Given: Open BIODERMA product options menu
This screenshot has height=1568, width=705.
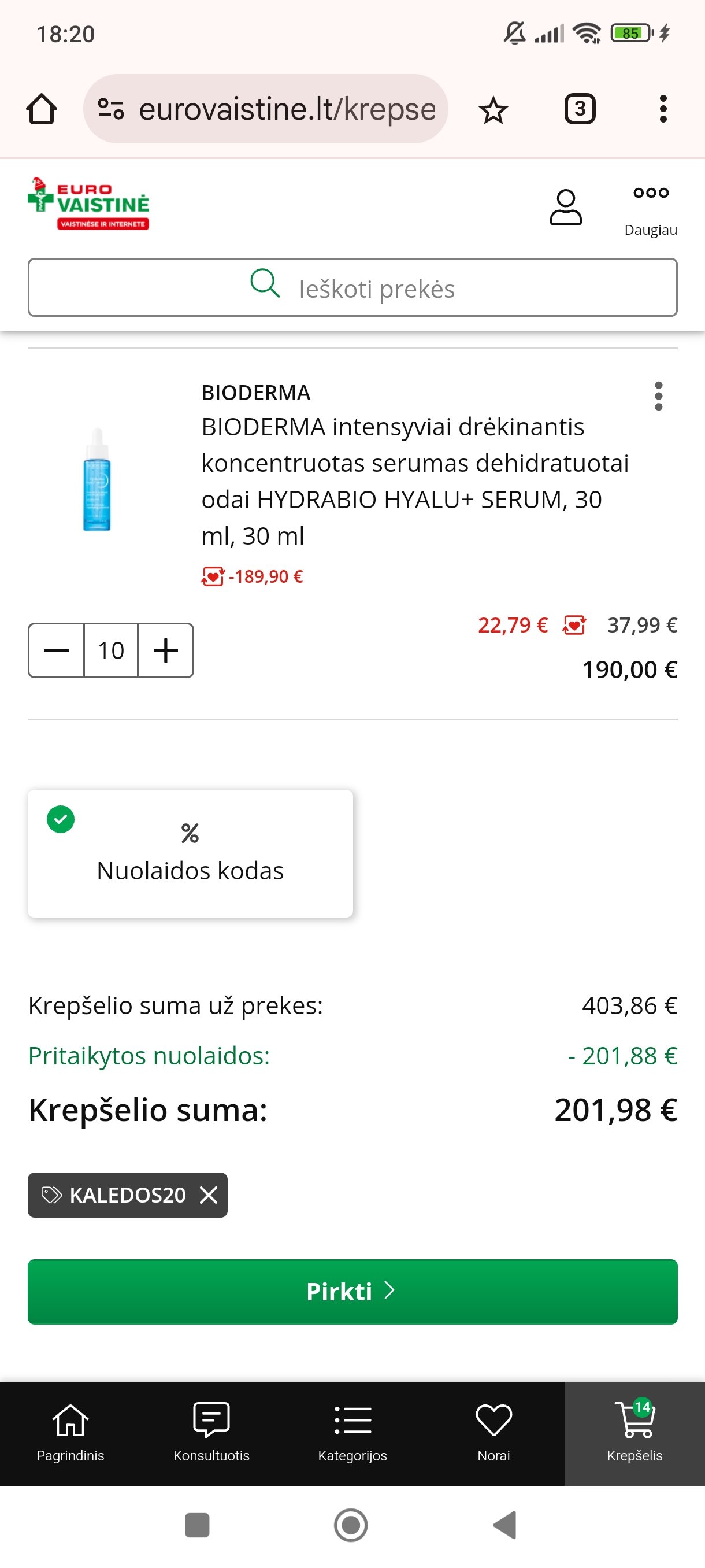Looking at the screenshot, I should coord(658,396).
